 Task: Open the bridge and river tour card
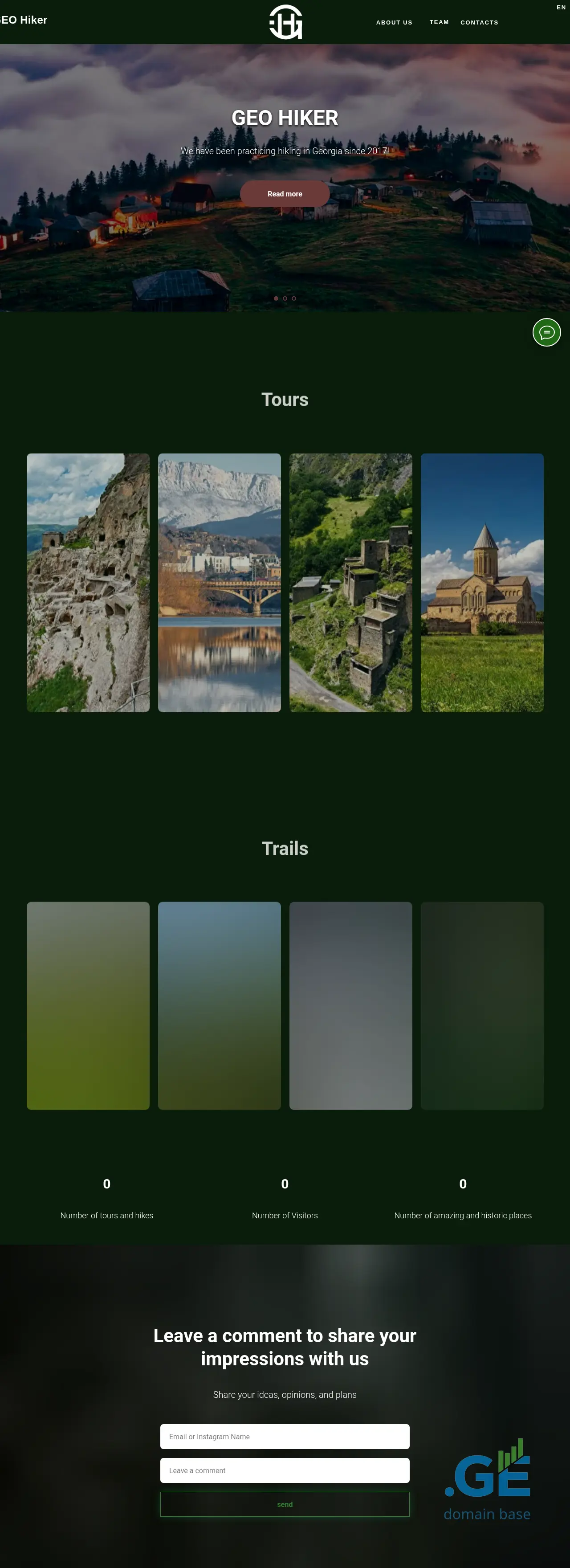220,583
